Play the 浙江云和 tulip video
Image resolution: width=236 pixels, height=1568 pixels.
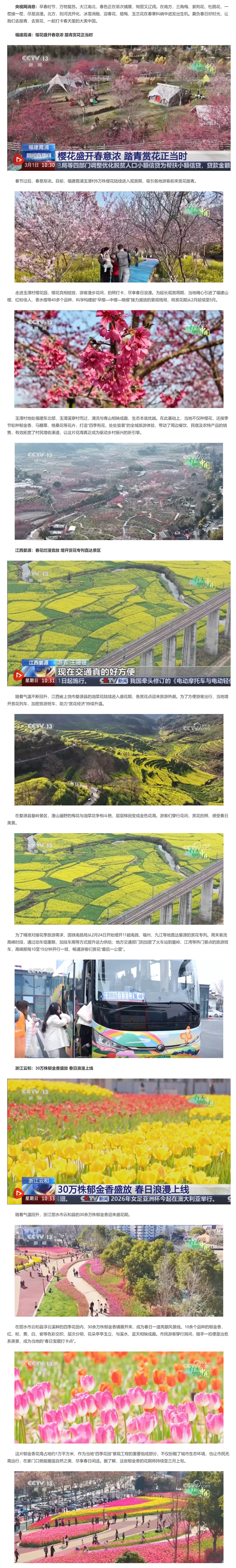18,1194
